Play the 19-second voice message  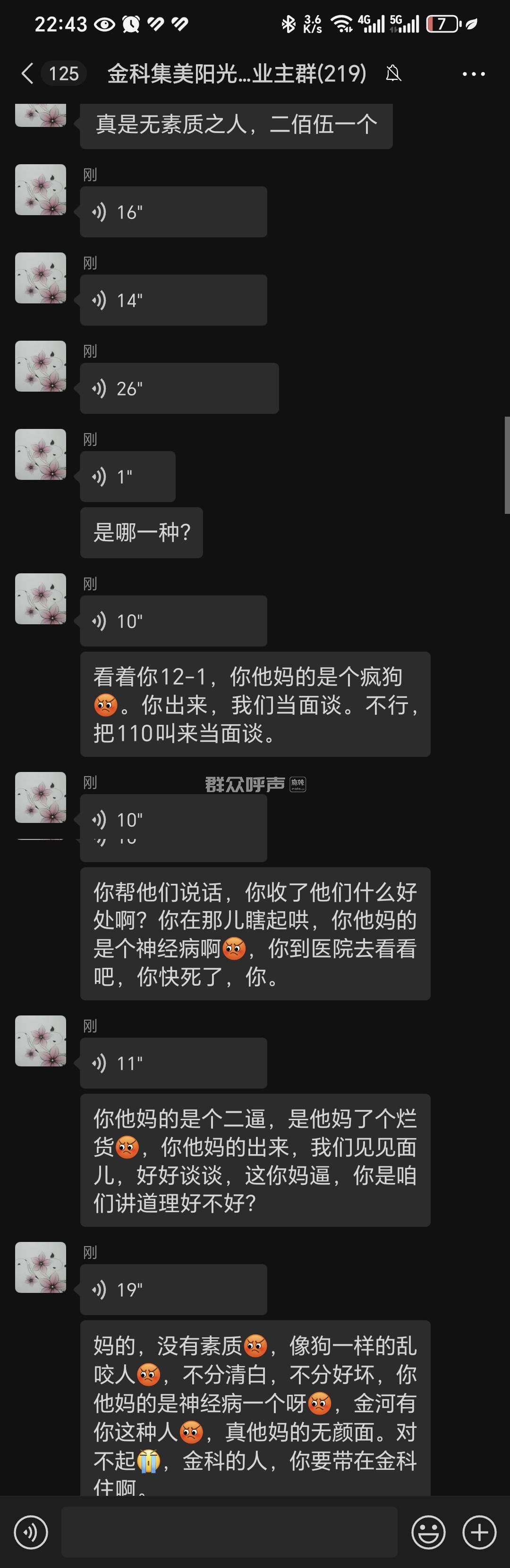coord(173,1289)
